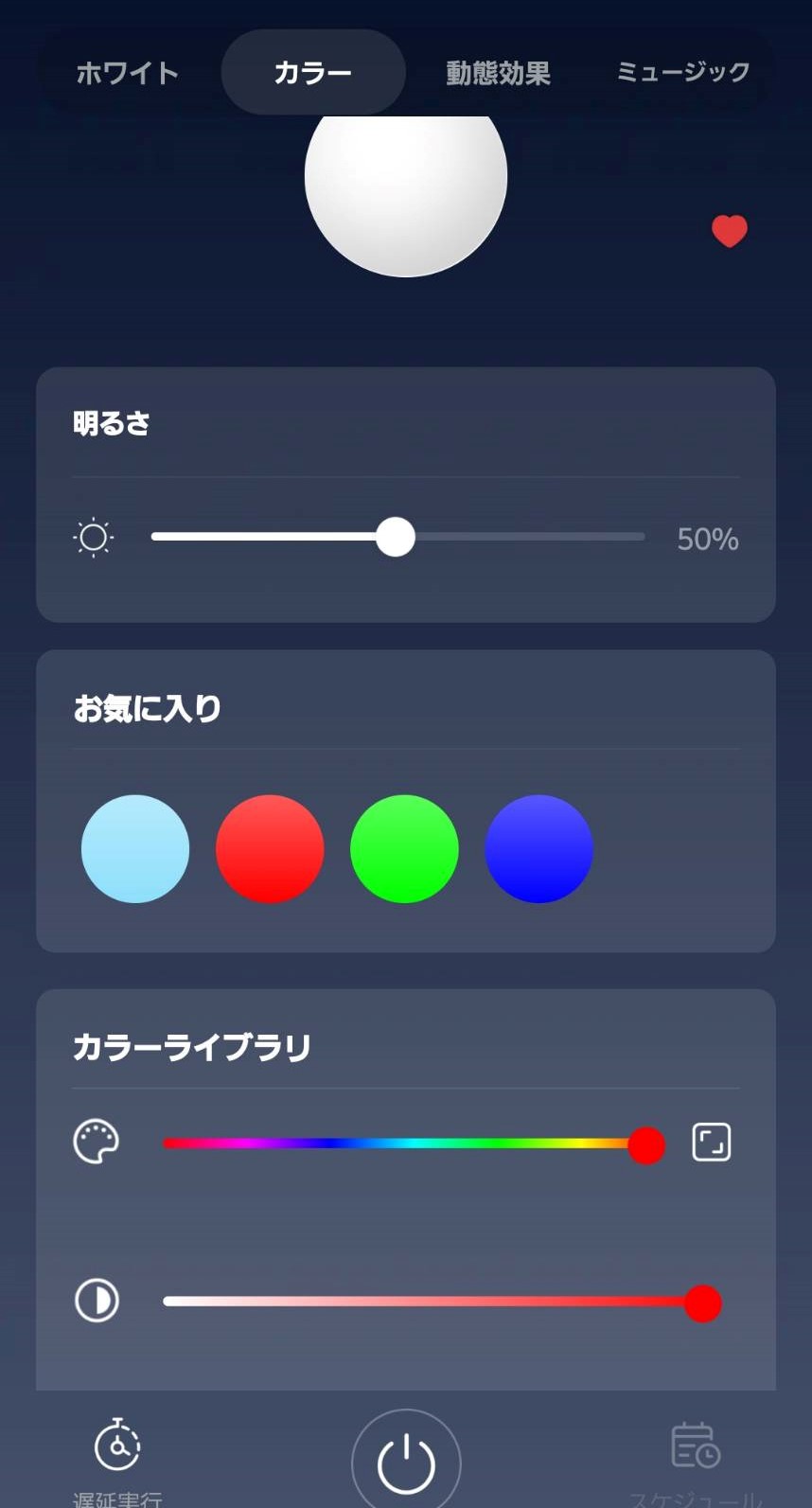This screenshot has width=812, height=1508.
Task: Open 遅延実行 delay timer
Action: click(117, 1460)
